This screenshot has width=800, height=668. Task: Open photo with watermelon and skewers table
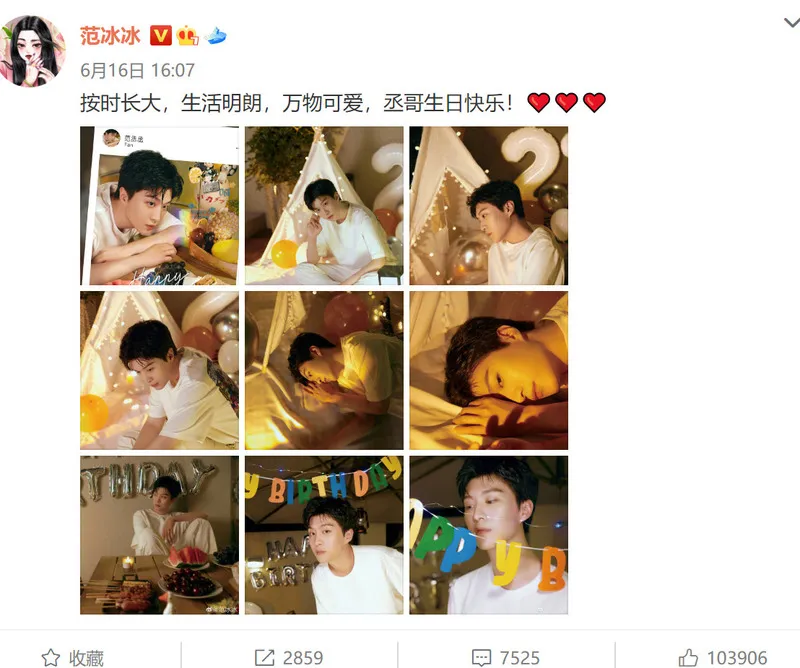click(160, 535)
